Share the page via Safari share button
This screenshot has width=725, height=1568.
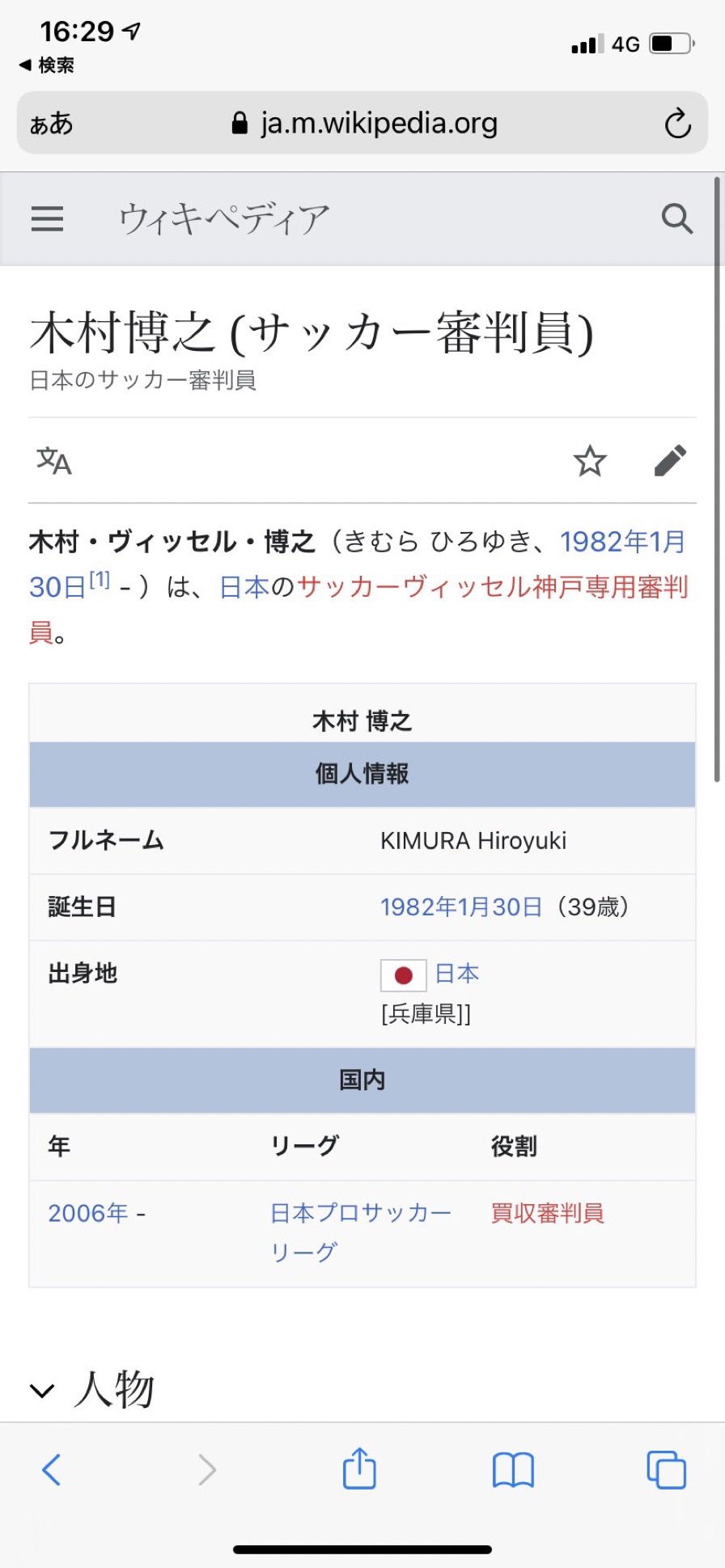[359, 1468]
